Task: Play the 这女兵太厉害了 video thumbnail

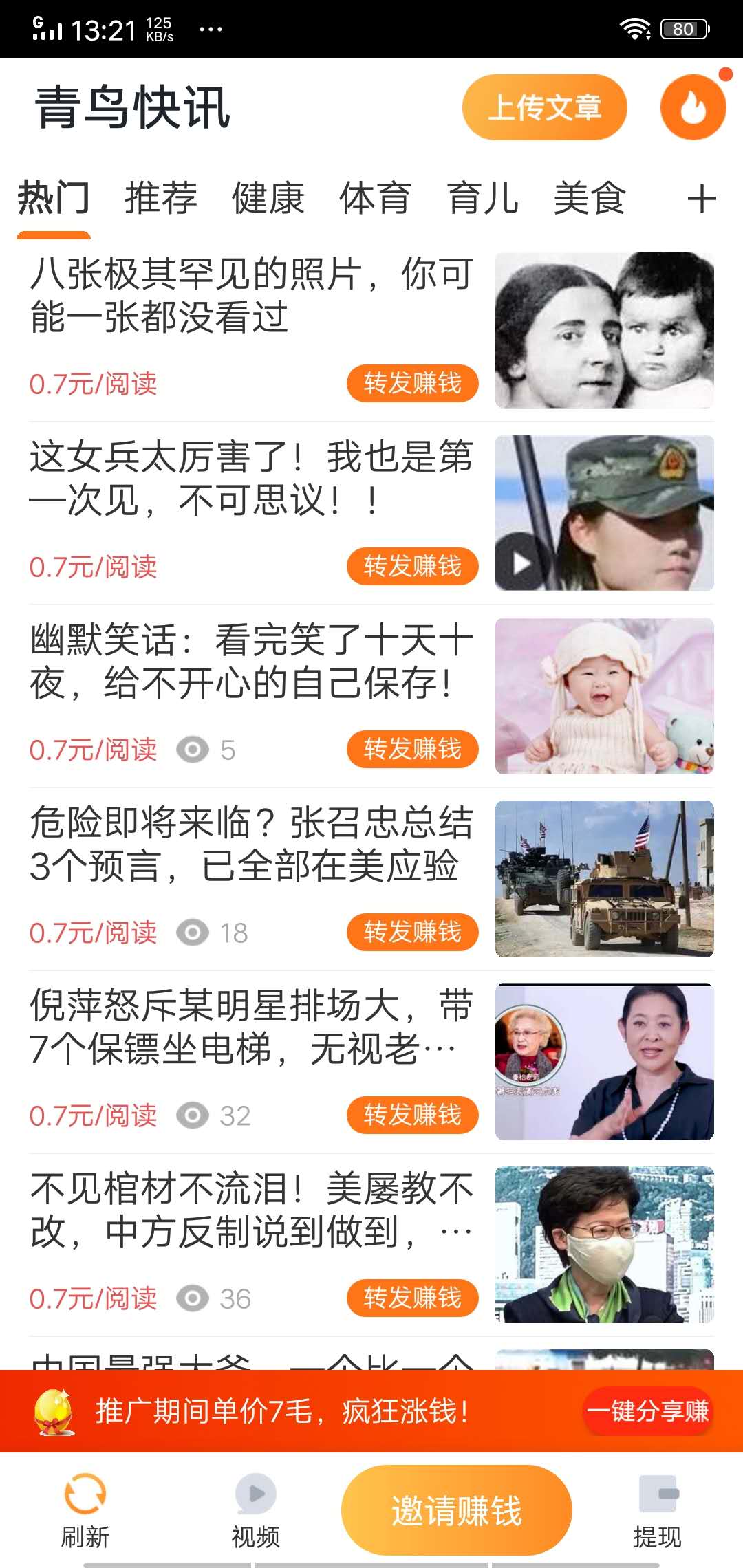Action: (x=605, y=512)
